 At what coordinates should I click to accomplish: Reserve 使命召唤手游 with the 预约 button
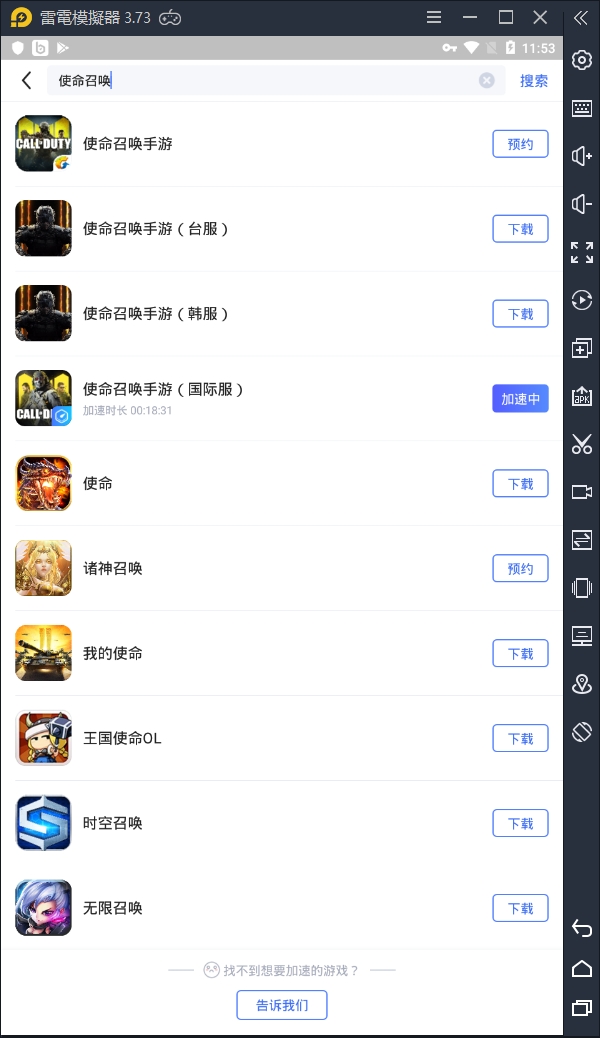(x=521, y=144)
